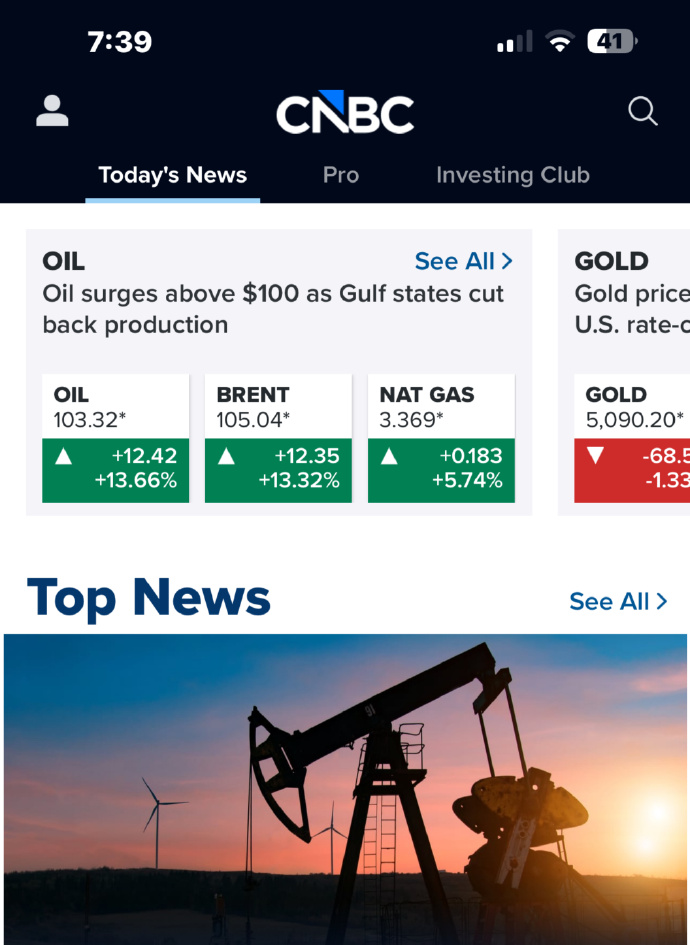Switch to the Pro tab

pyautogui.click(x=340, y=175)
